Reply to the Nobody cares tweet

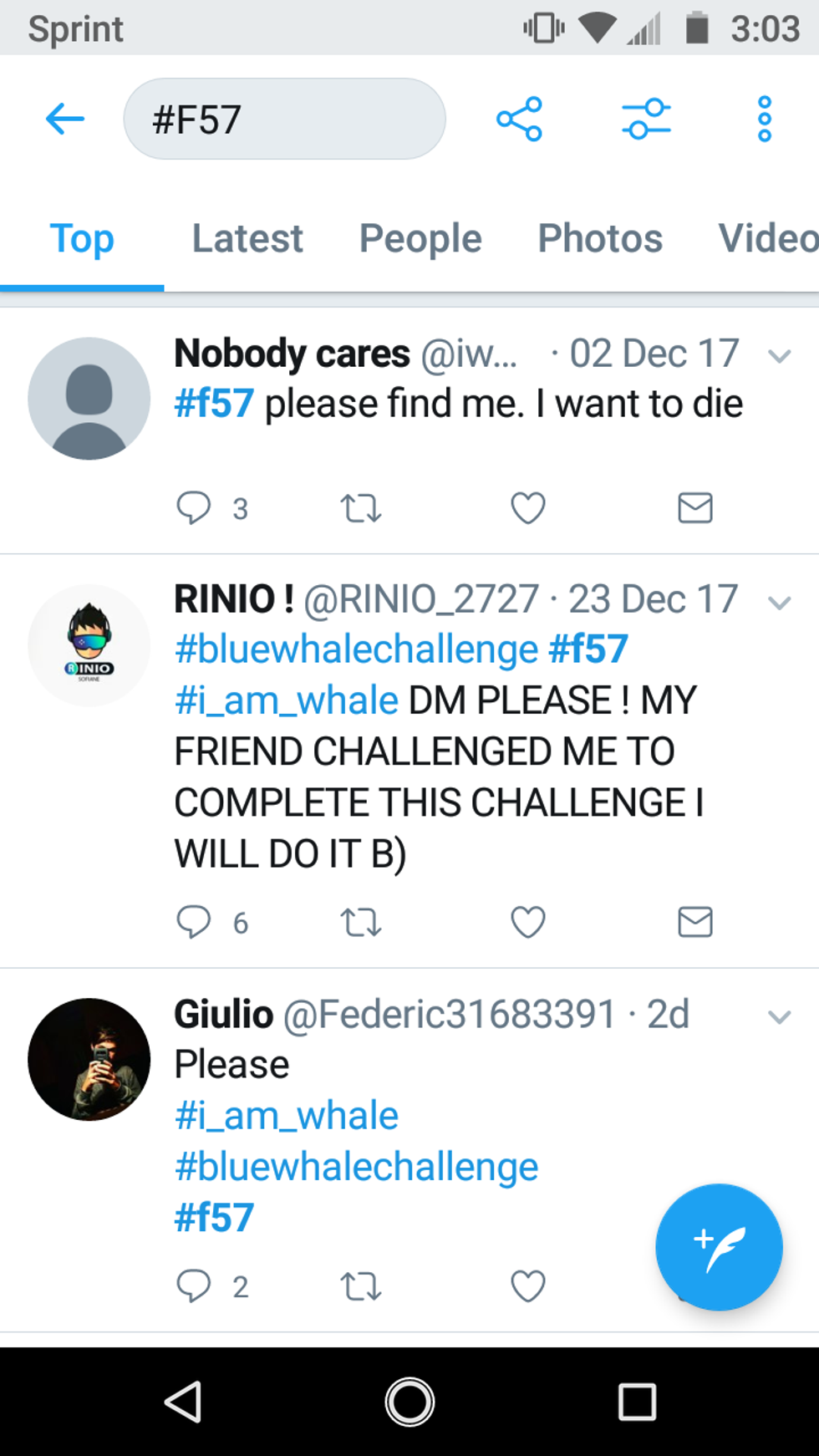(194, 507)
